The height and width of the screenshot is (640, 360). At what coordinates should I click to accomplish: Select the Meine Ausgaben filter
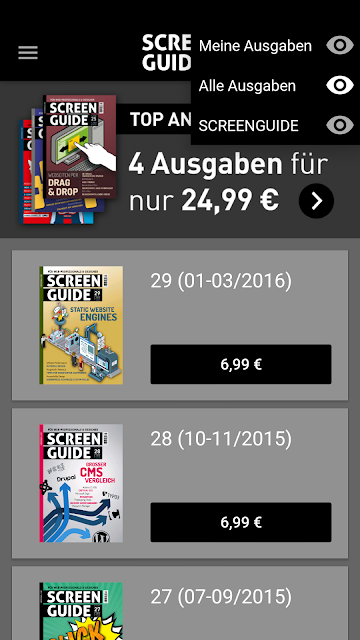coord(276,45)
